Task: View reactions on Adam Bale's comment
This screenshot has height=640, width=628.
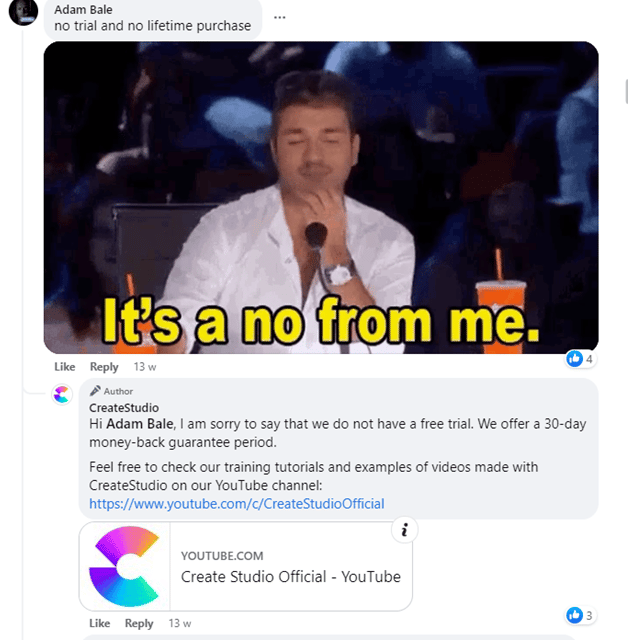Action: click(580, 358)
